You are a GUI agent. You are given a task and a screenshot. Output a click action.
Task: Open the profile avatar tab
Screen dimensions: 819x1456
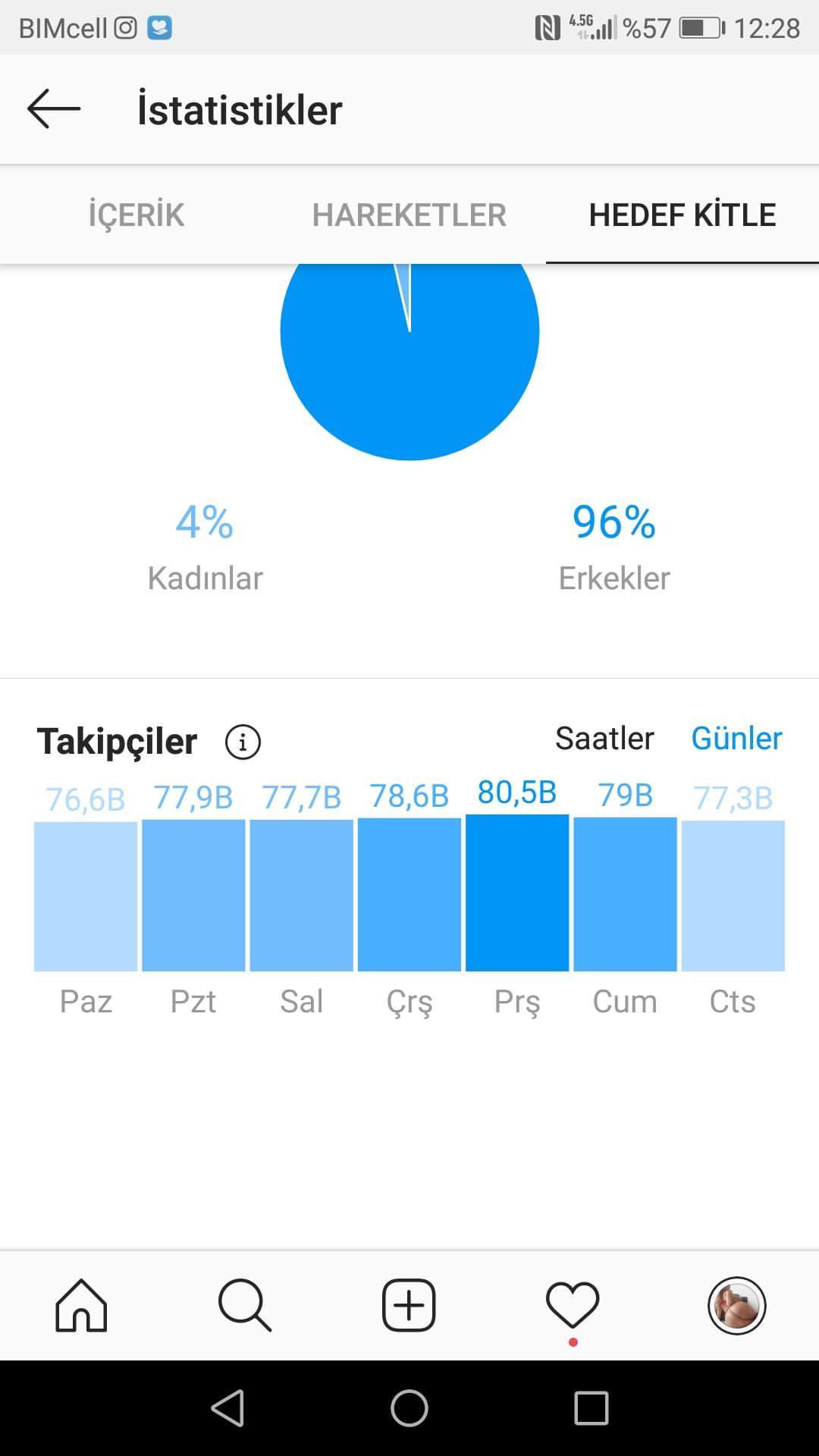coord(737,1305)
